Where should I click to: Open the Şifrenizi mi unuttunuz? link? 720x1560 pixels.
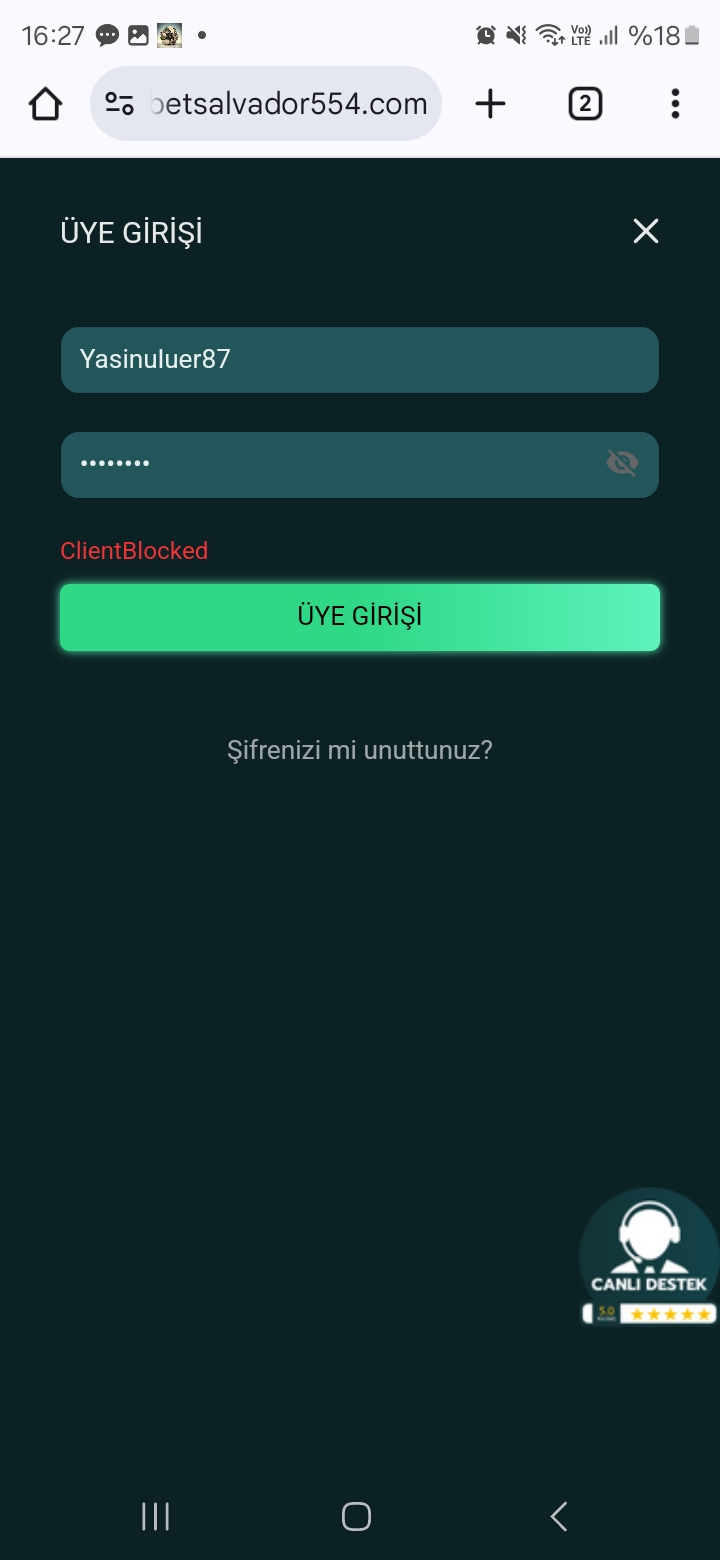tap(360, 750)
